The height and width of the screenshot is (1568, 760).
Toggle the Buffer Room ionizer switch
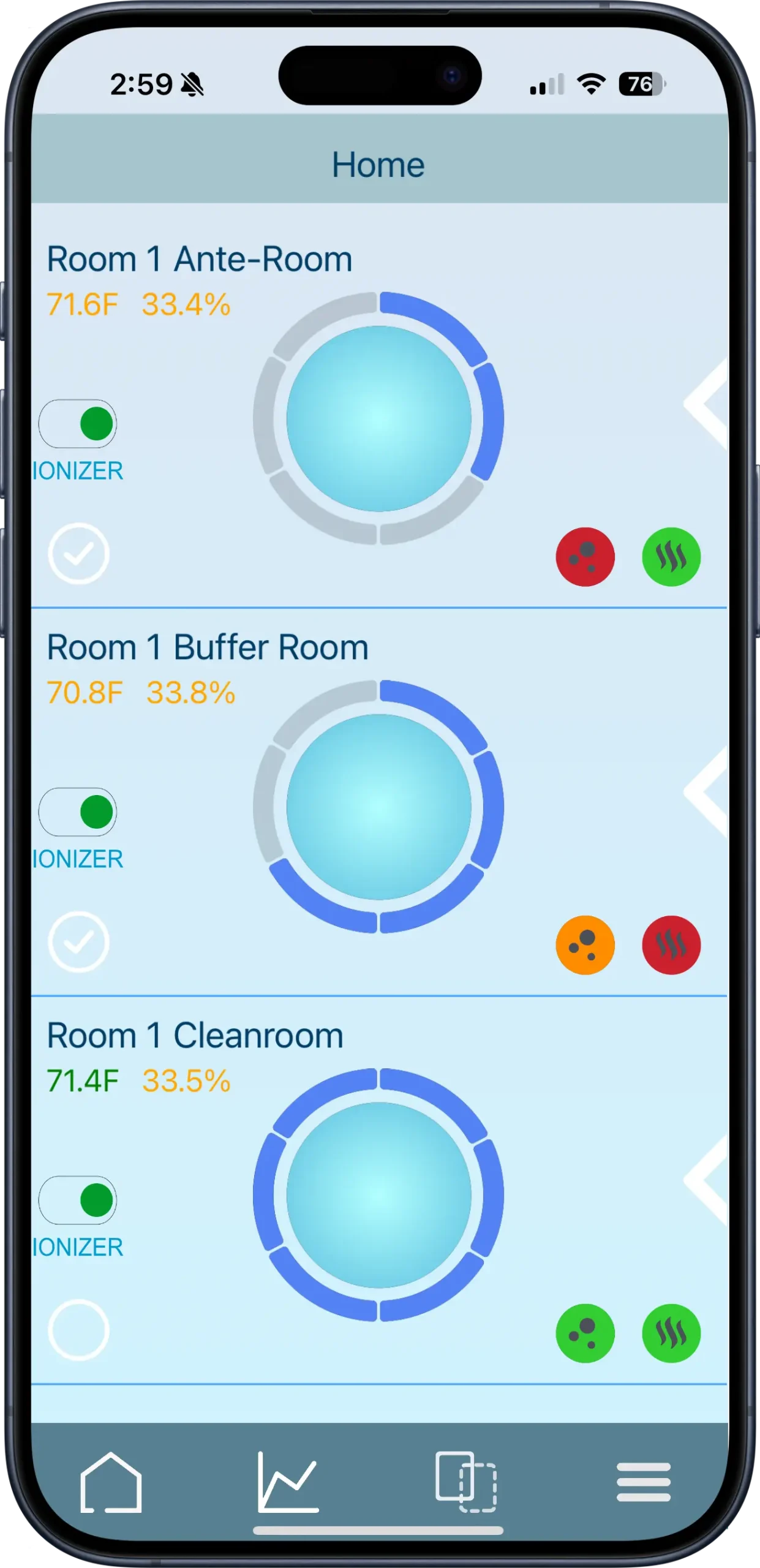pos(78,812)
